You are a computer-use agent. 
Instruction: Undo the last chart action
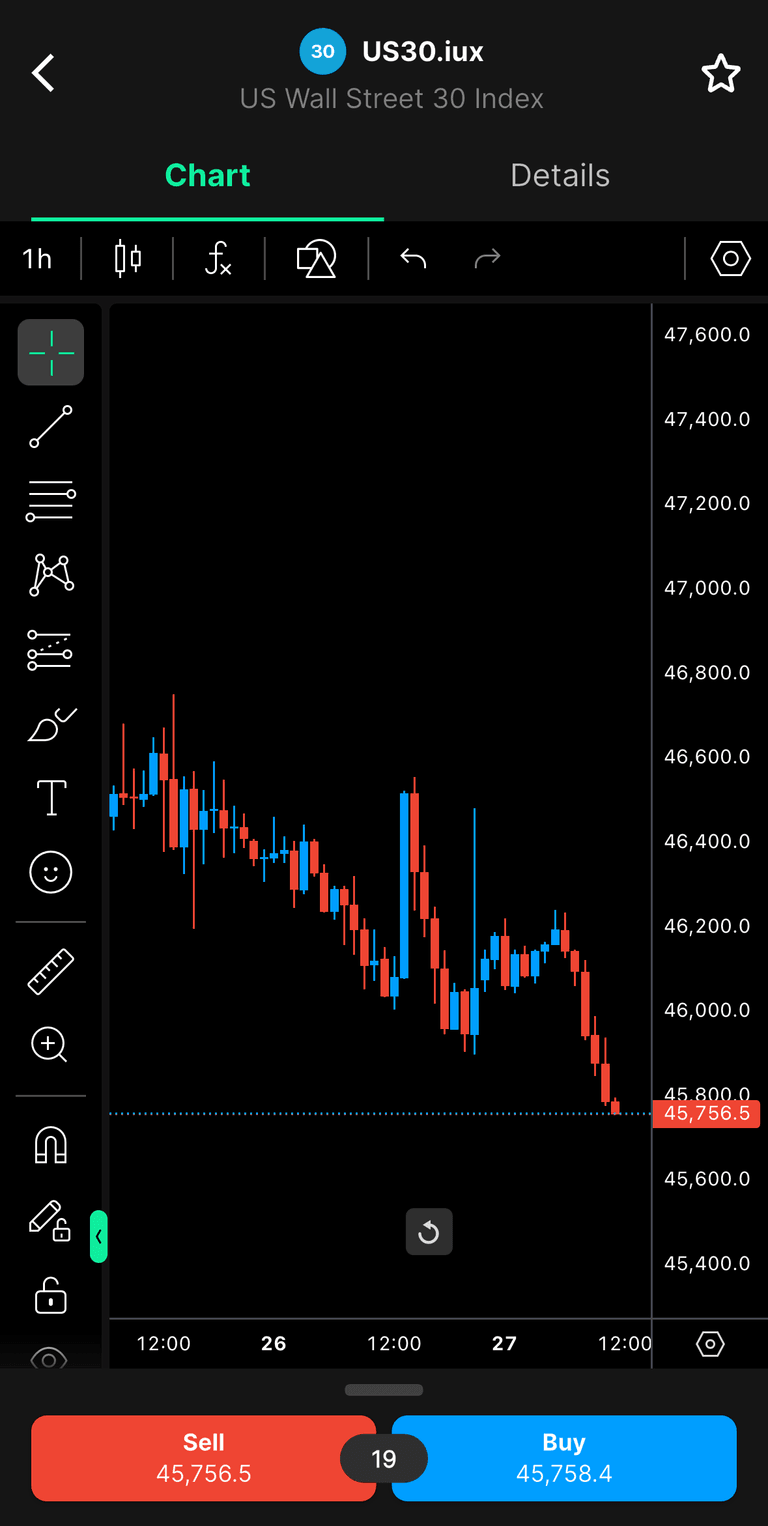(413, 259)
